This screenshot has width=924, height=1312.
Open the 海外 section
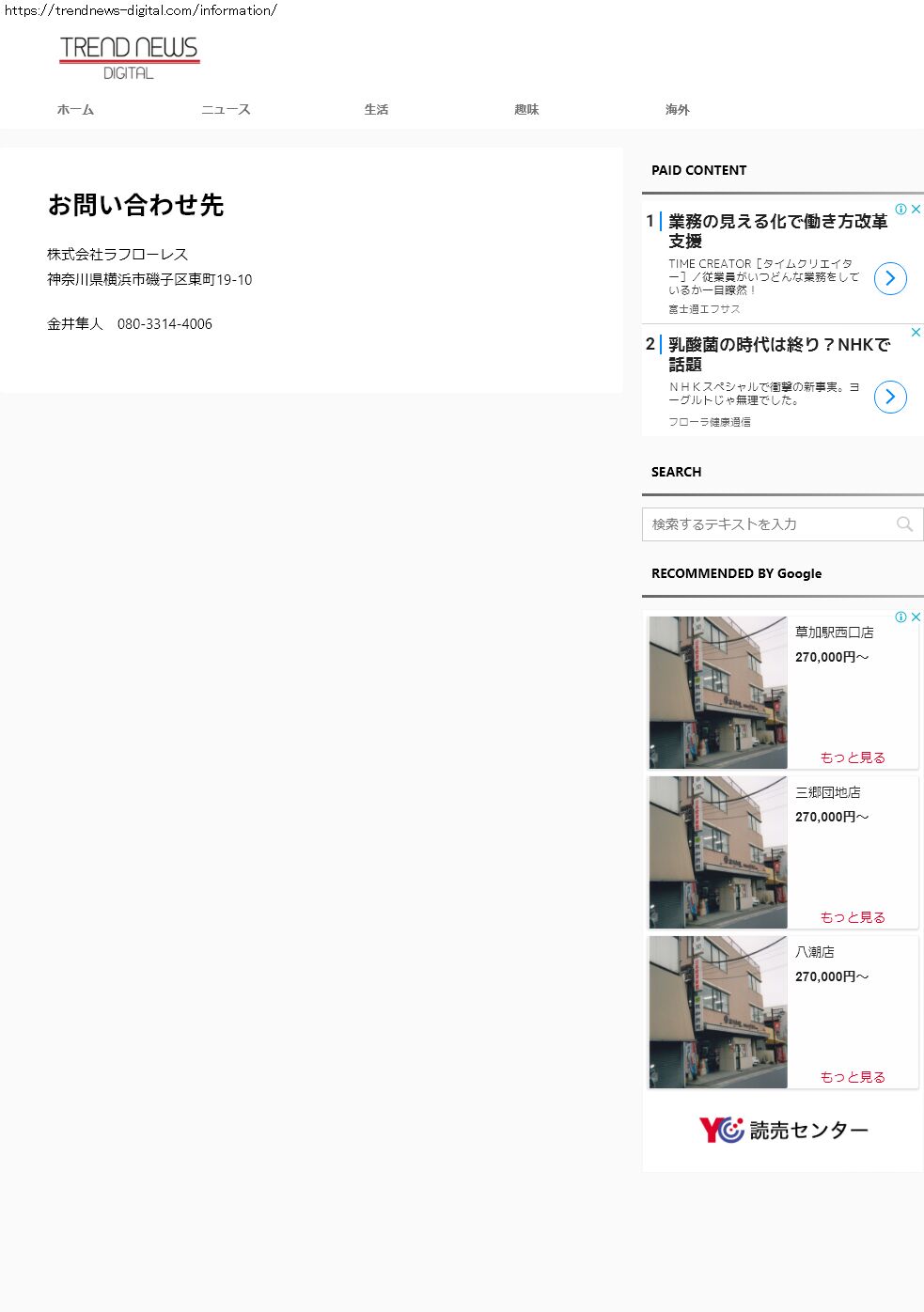pos(677,110)
